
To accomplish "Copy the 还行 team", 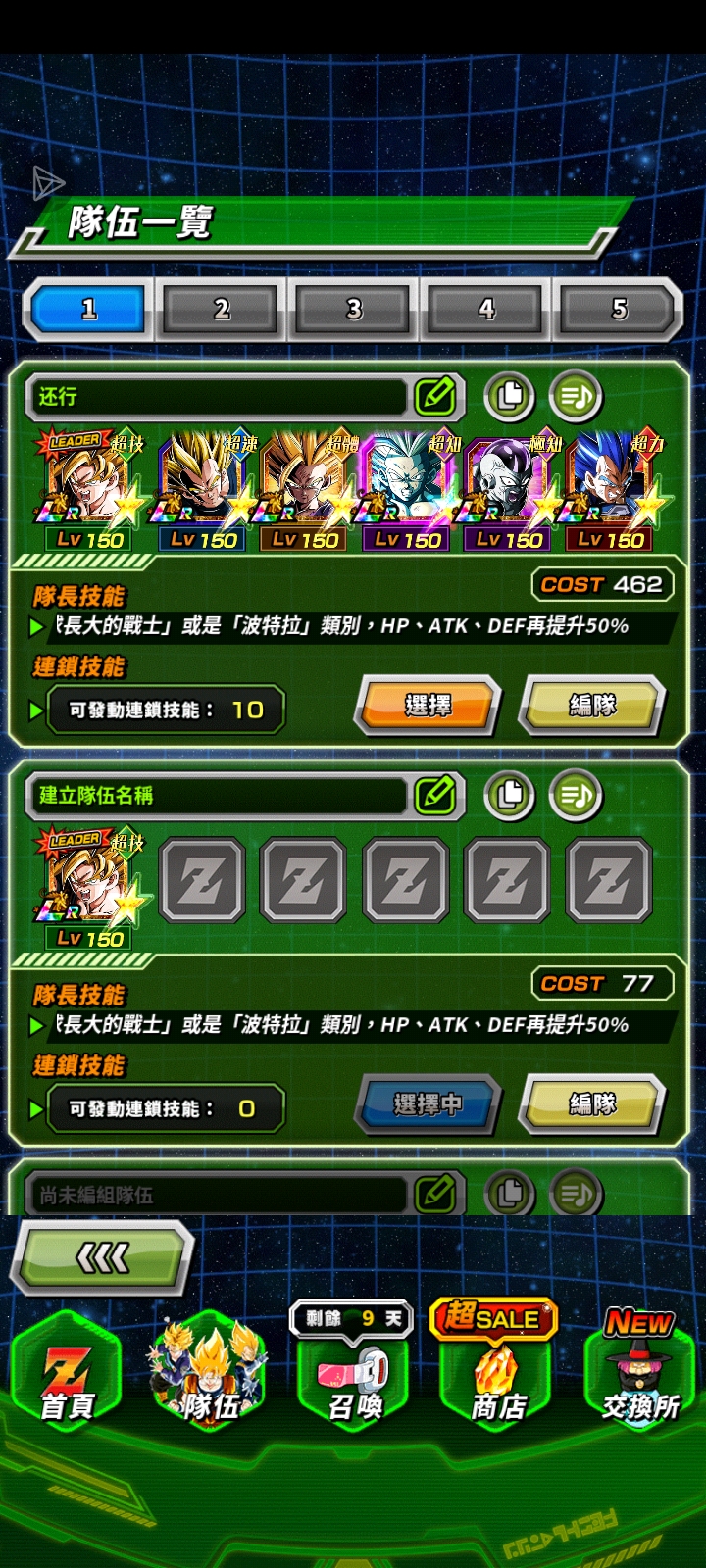I will [x=509, y=397].
